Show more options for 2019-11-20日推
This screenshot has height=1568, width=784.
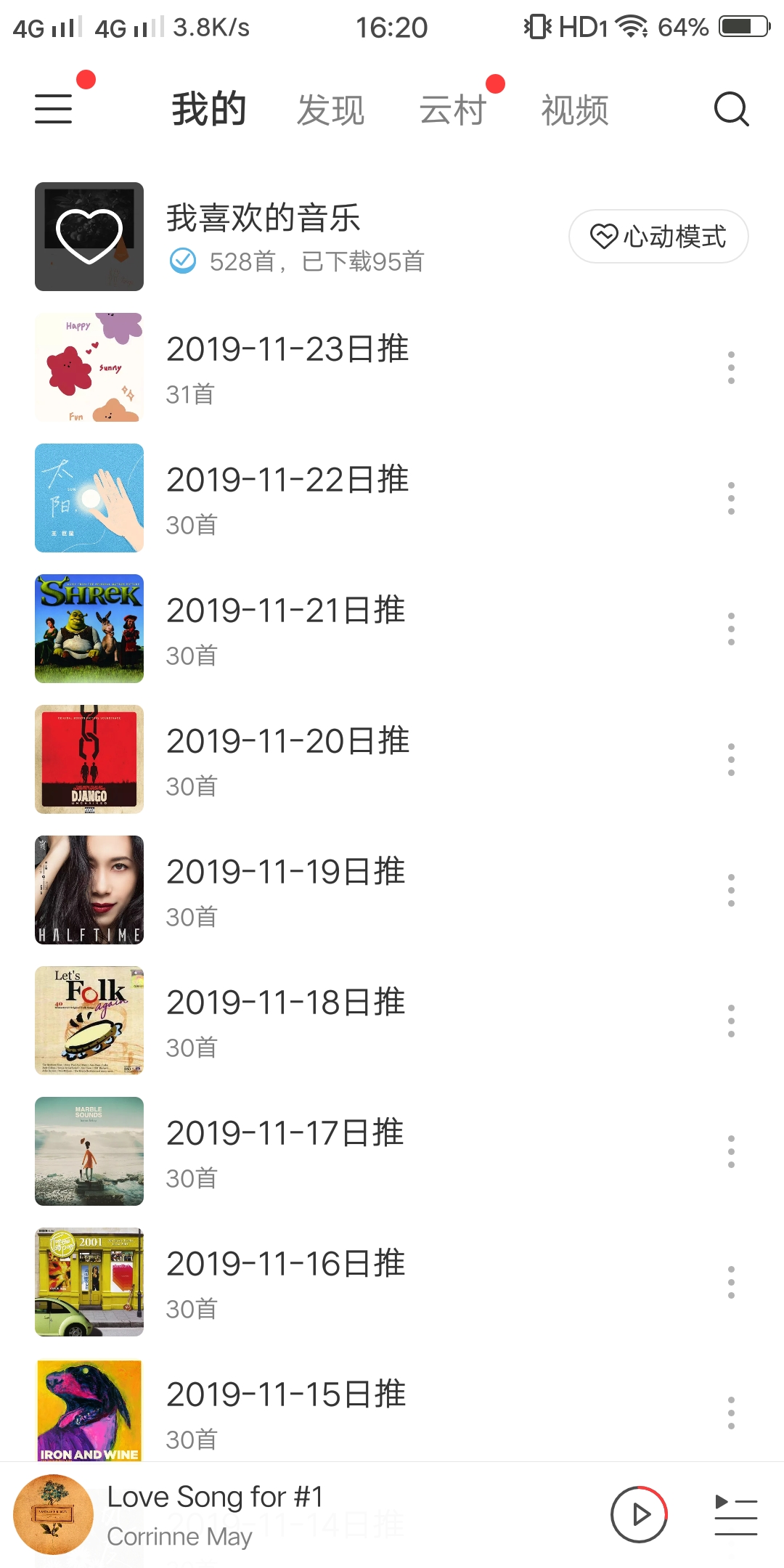click(731, 759)
